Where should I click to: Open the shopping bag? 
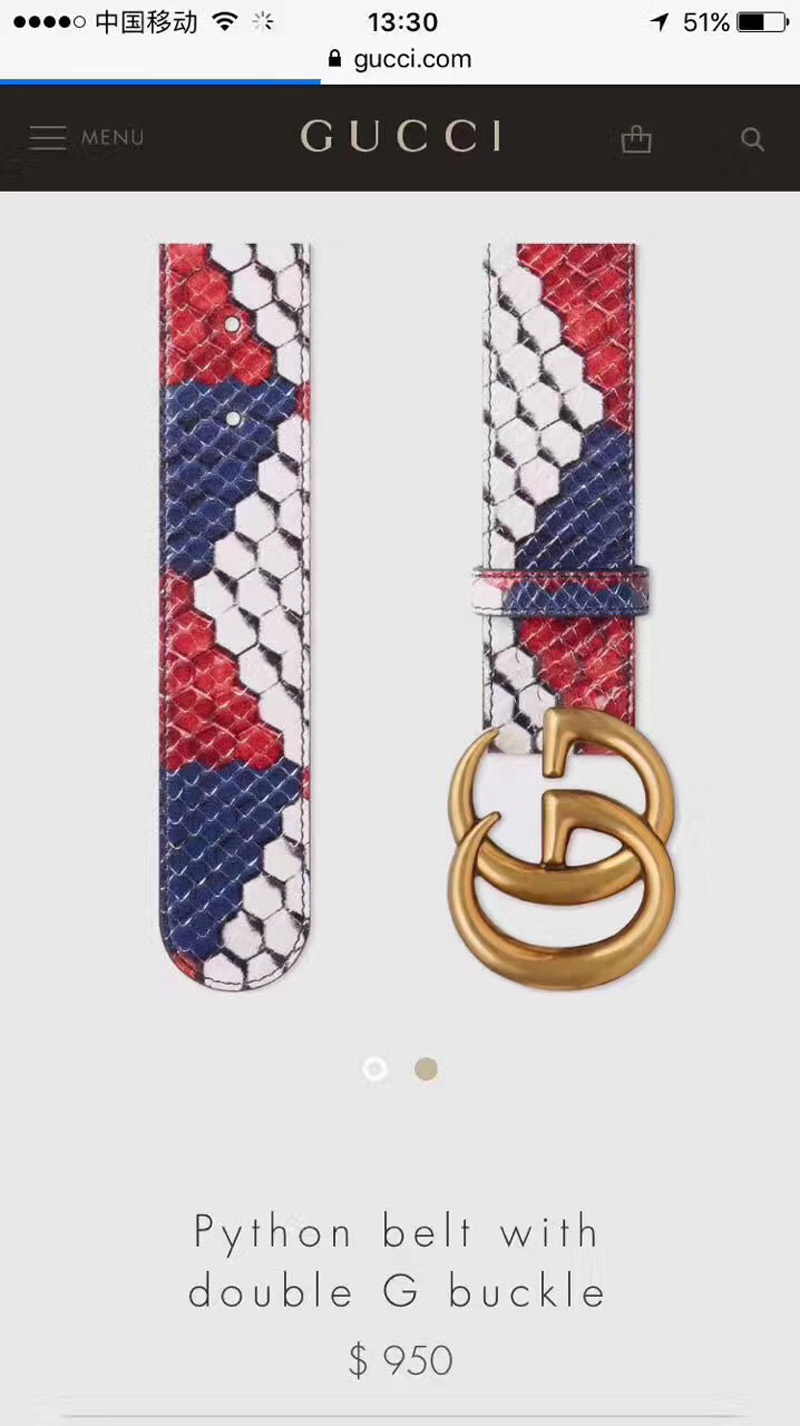tap(636, 139)
